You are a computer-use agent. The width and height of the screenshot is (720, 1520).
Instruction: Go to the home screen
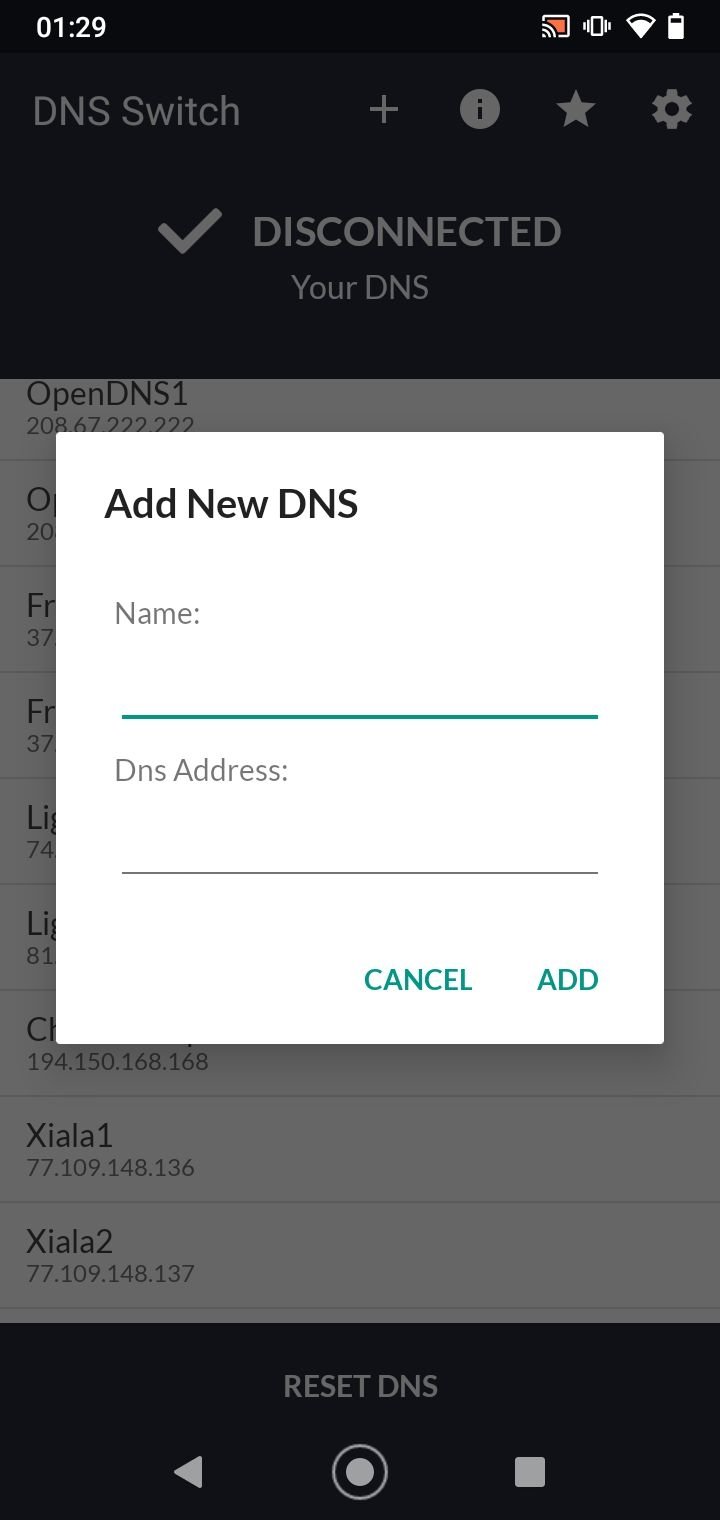point(359,1471)
